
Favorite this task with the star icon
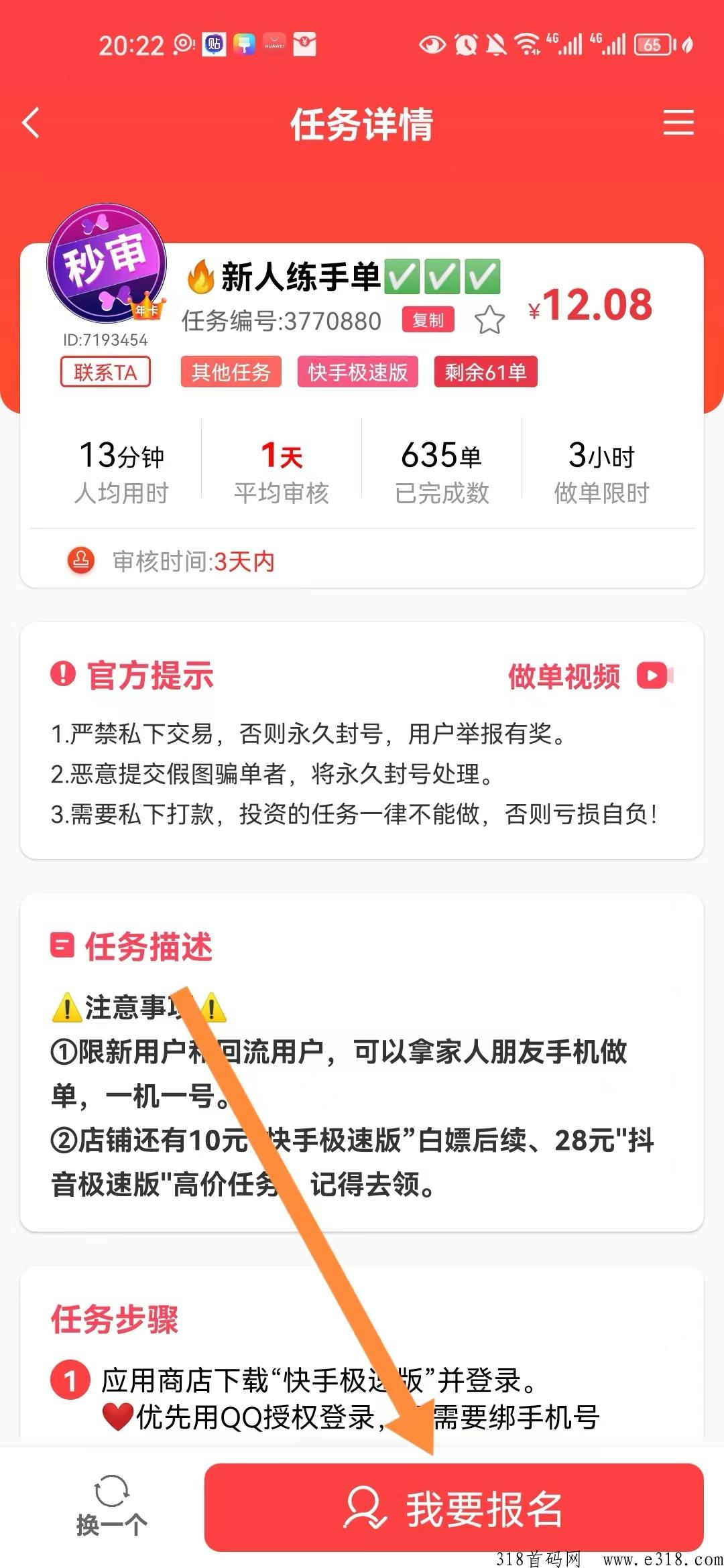[x=489, y=320]
